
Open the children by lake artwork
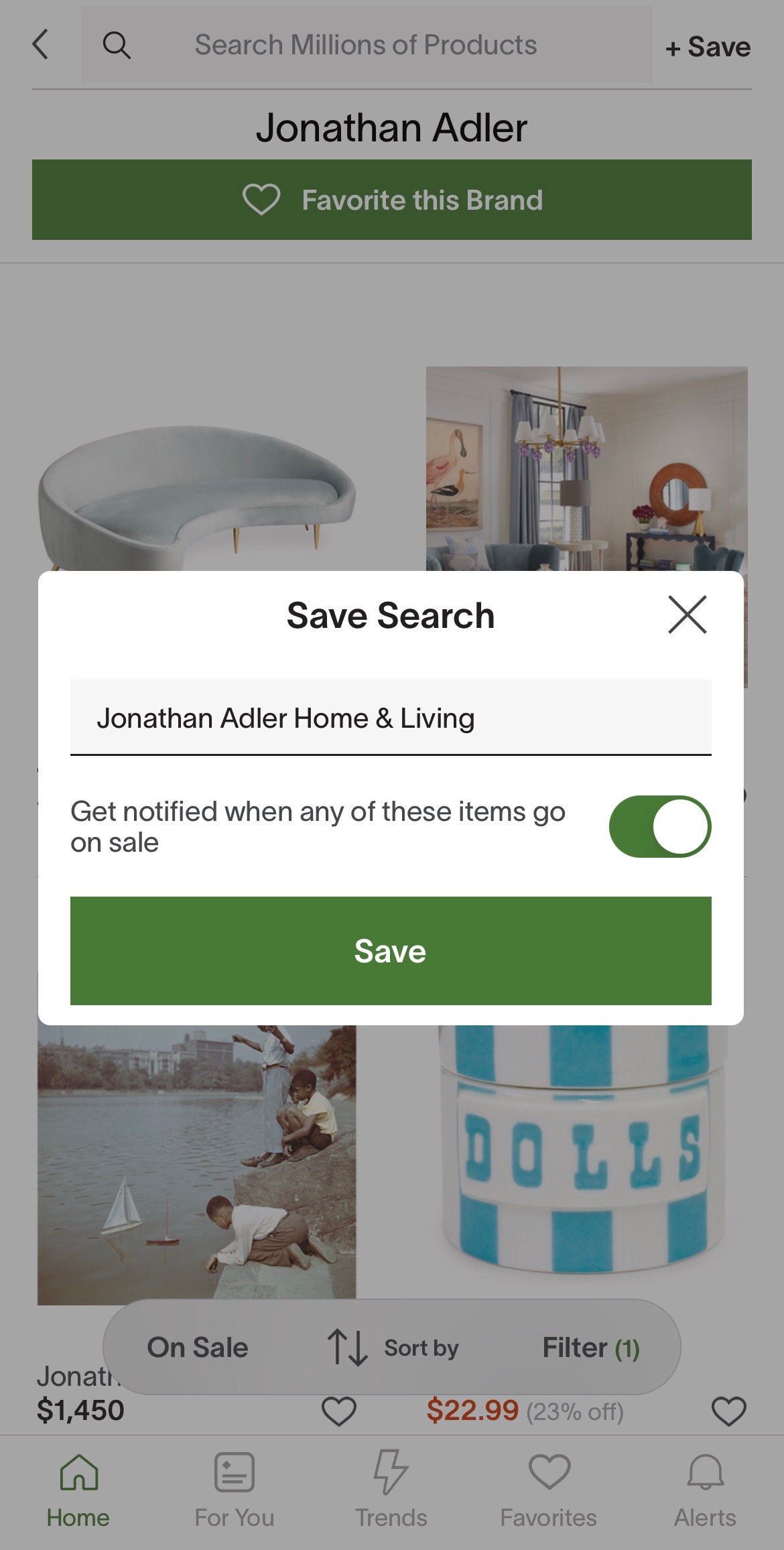196,1159
